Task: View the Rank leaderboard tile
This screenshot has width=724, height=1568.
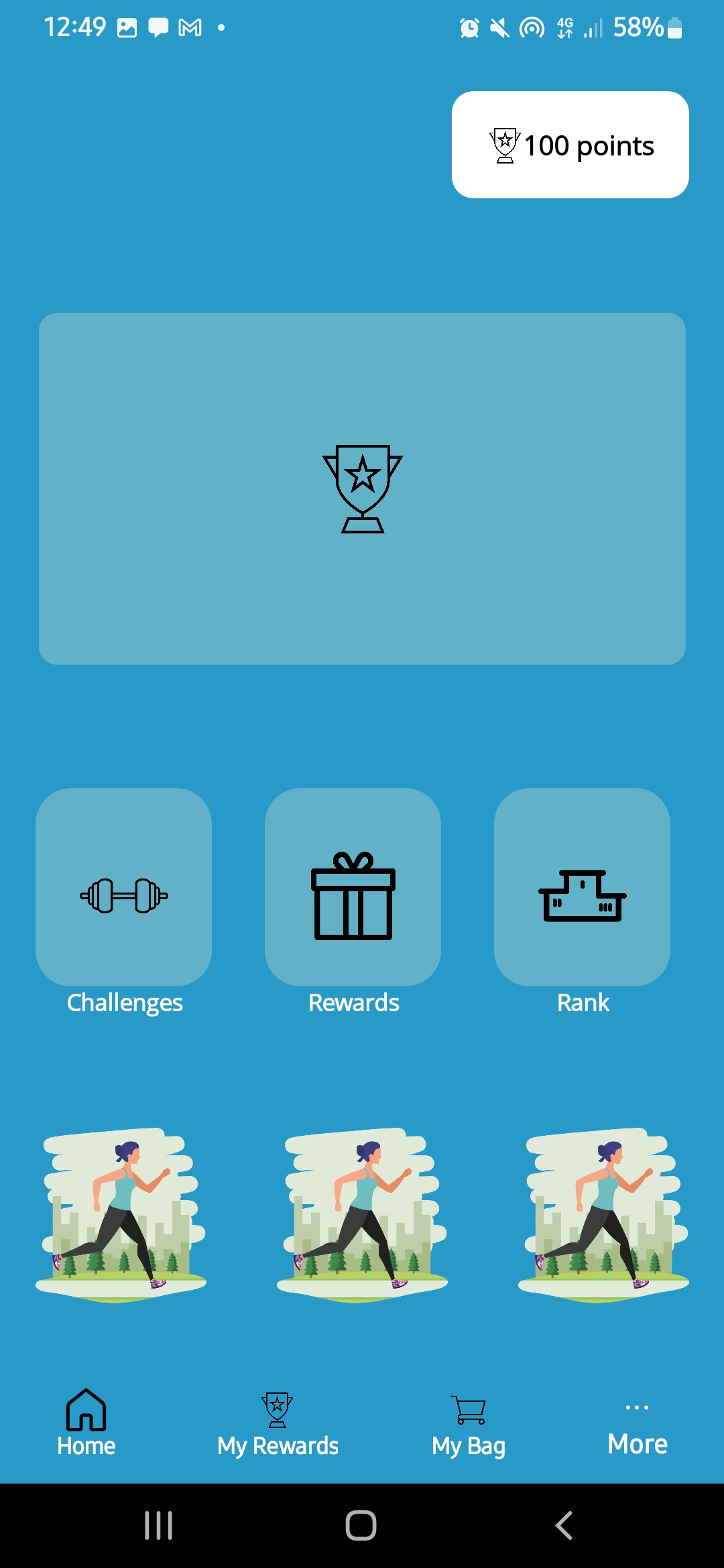Action: click(x=582, y=887)
